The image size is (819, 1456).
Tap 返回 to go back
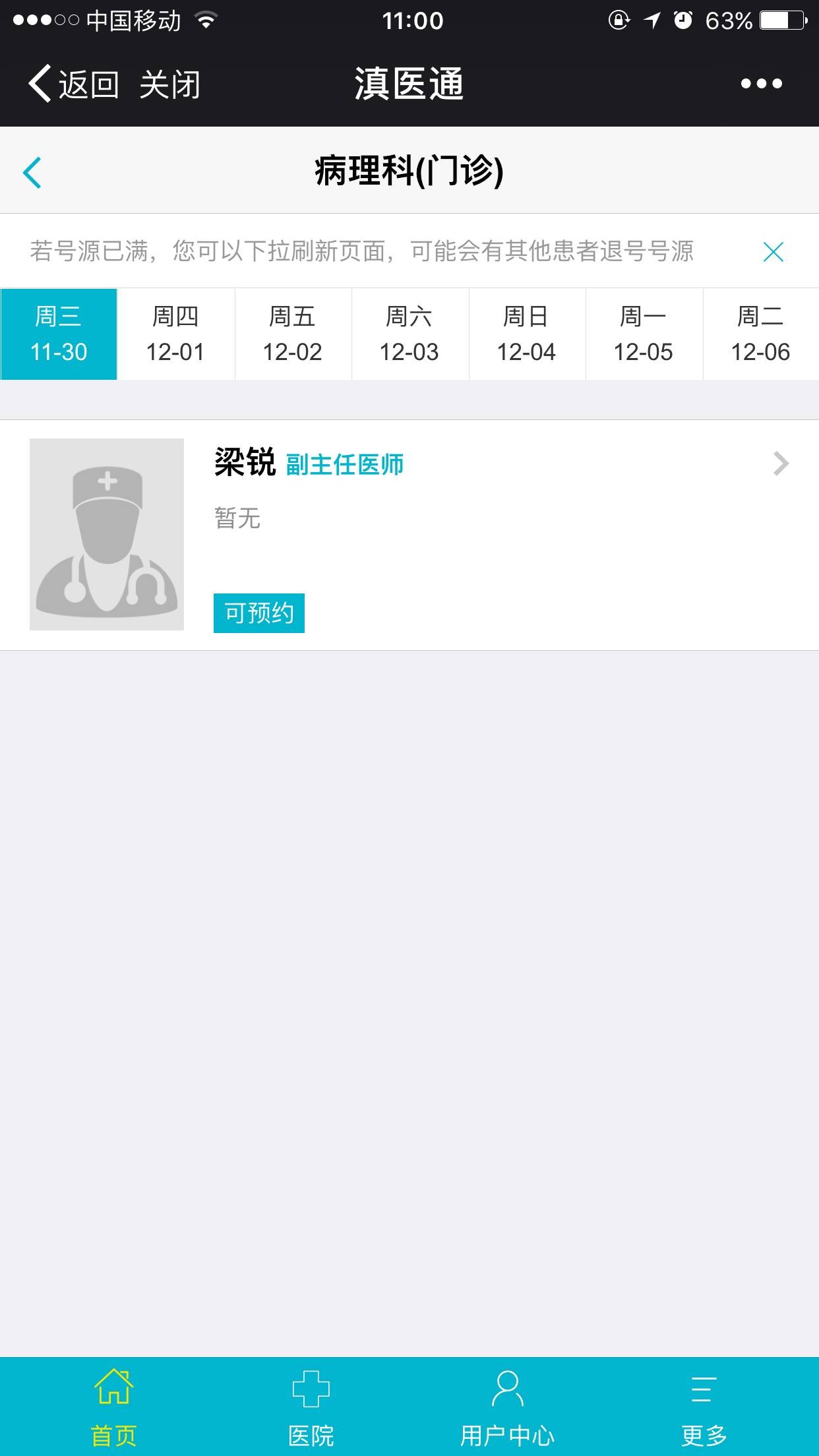[x=73, y=84]
